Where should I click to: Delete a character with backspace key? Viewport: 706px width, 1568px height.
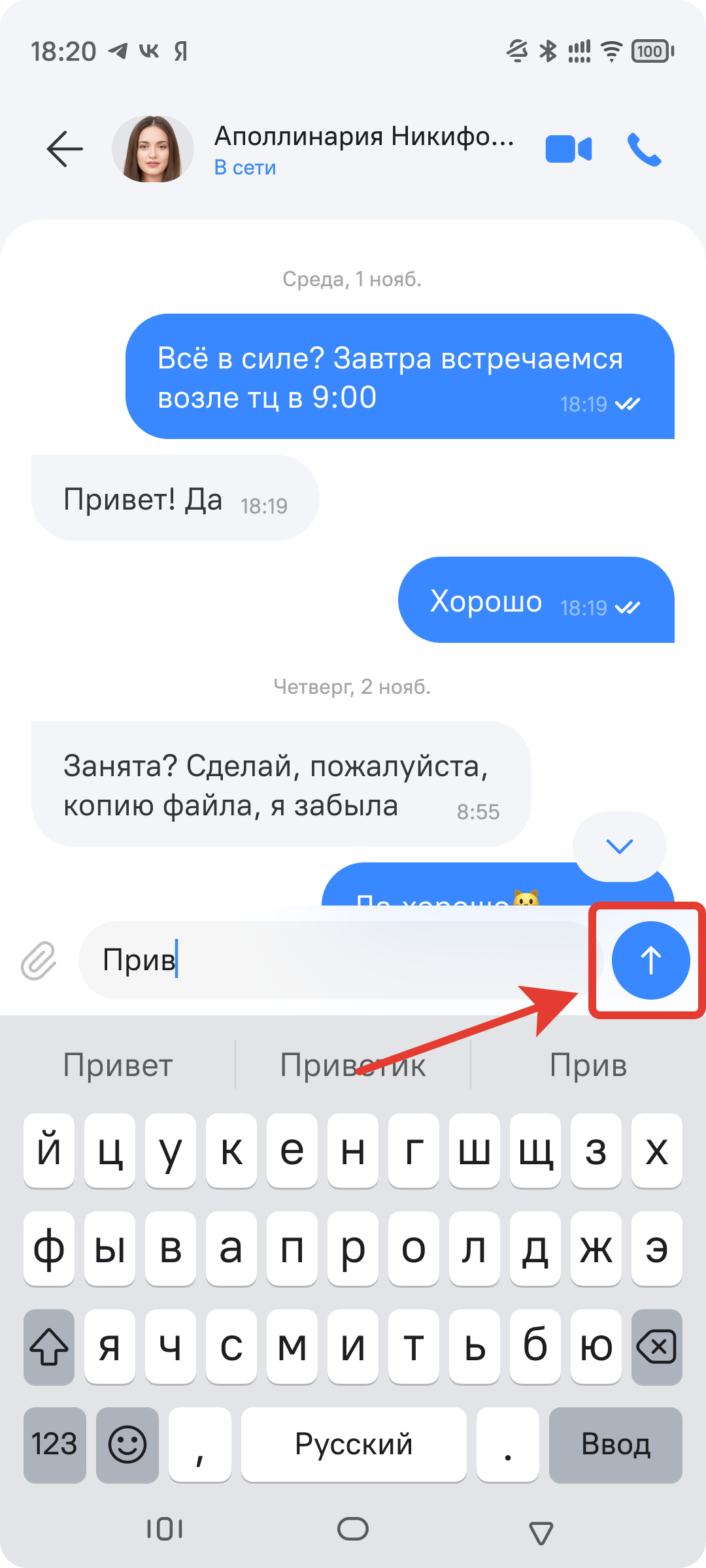(x=656, y=1347)
